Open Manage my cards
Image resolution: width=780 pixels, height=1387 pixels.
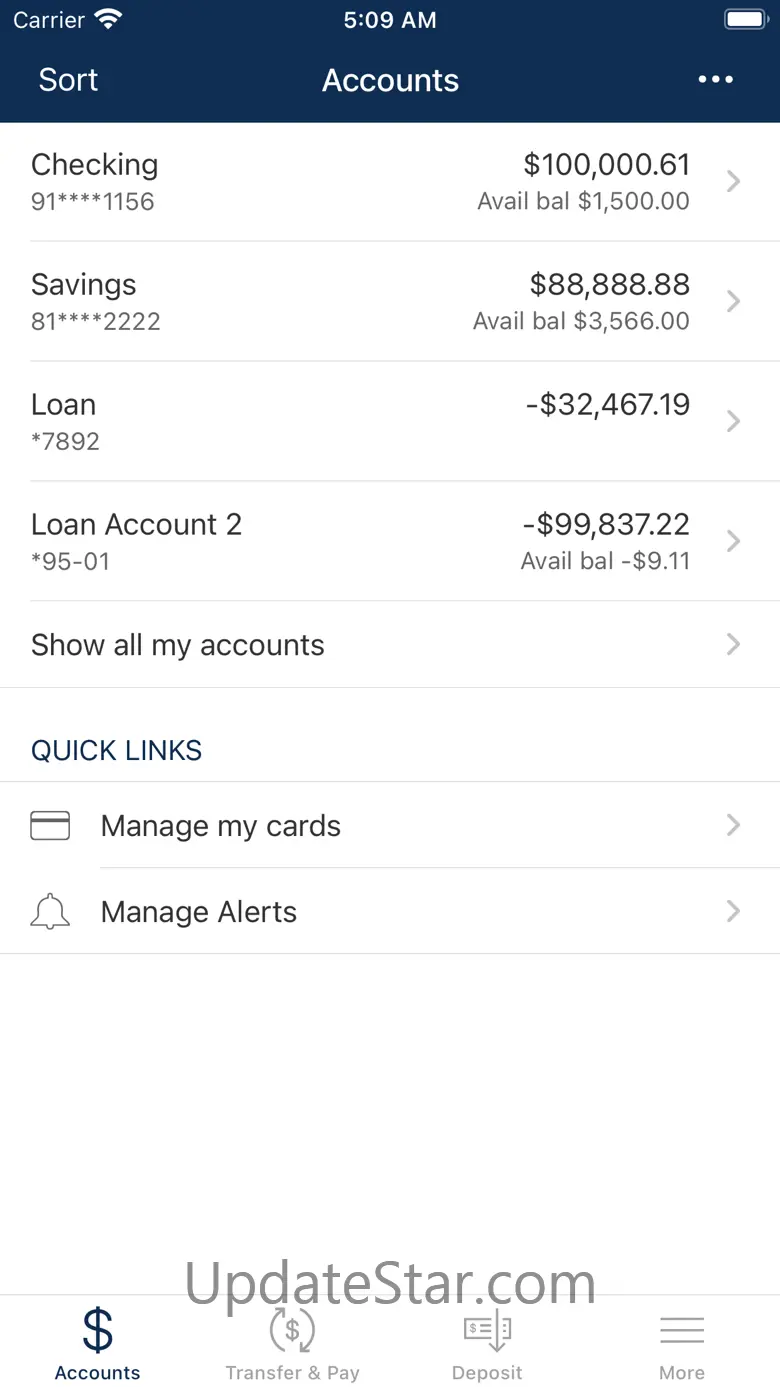(x=390, y=826)
